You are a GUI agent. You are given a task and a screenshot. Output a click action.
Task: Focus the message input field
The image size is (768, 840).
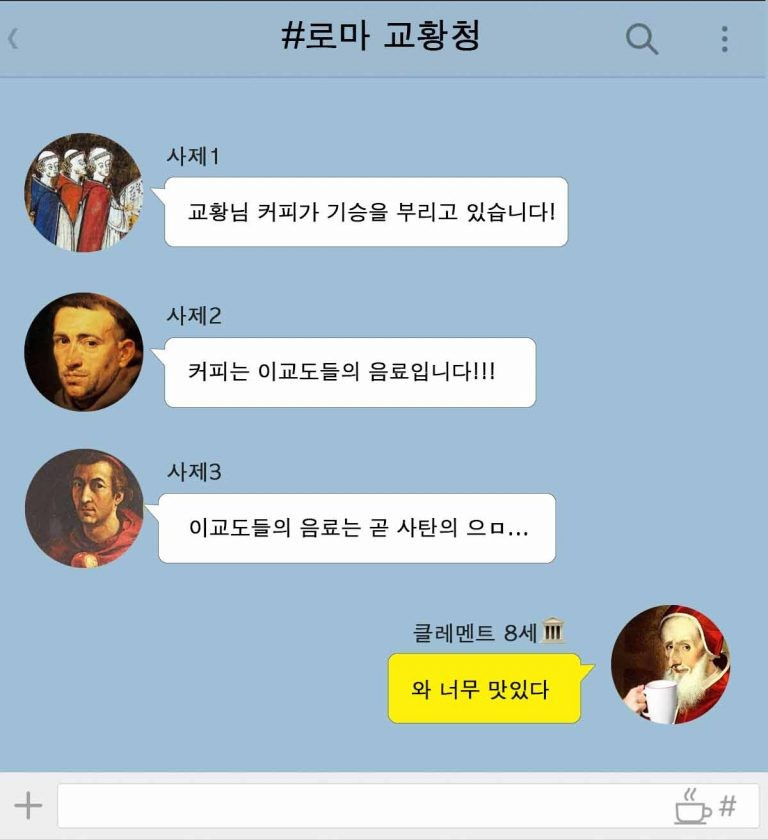coord(360,805)
